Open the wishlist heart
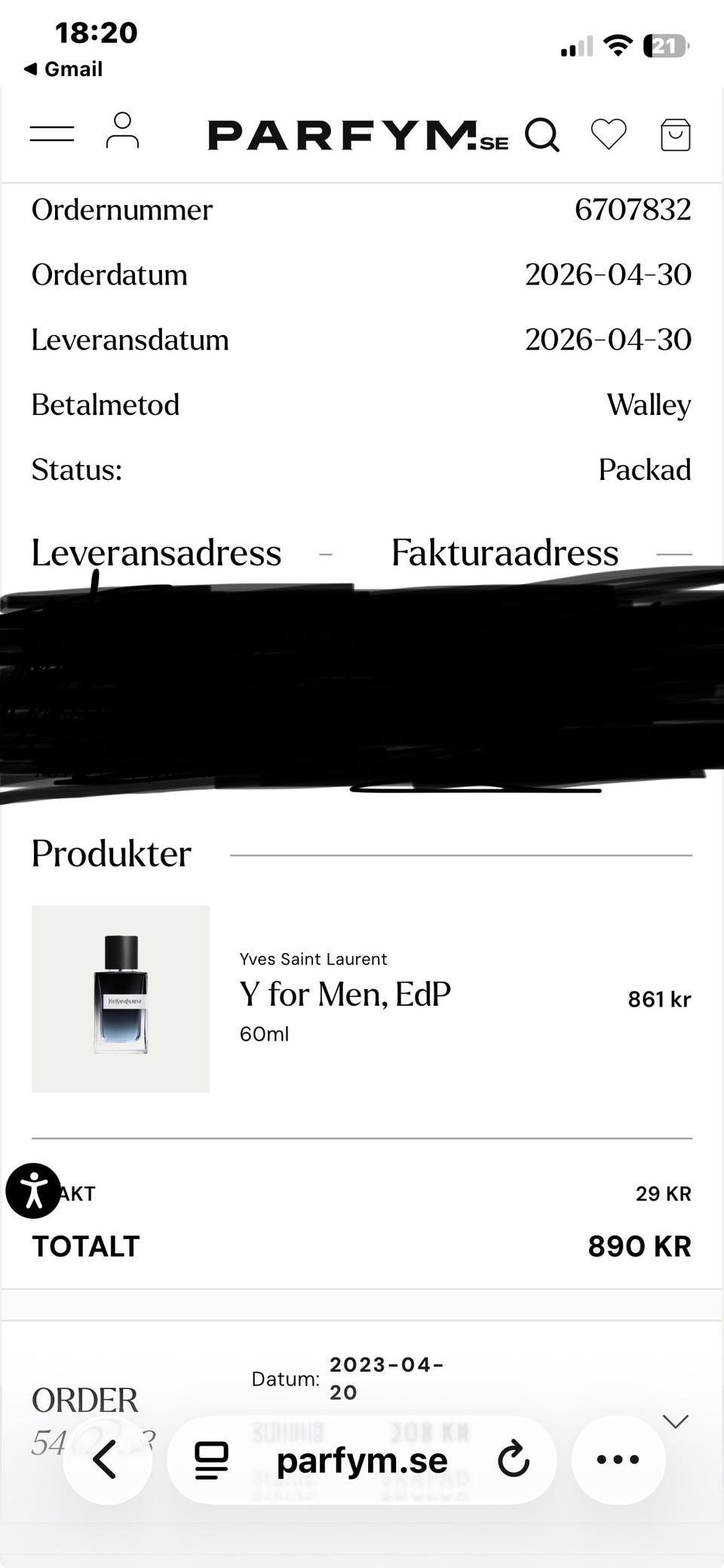The width and height of the screenshot is (724, 1568). (609, 134)
